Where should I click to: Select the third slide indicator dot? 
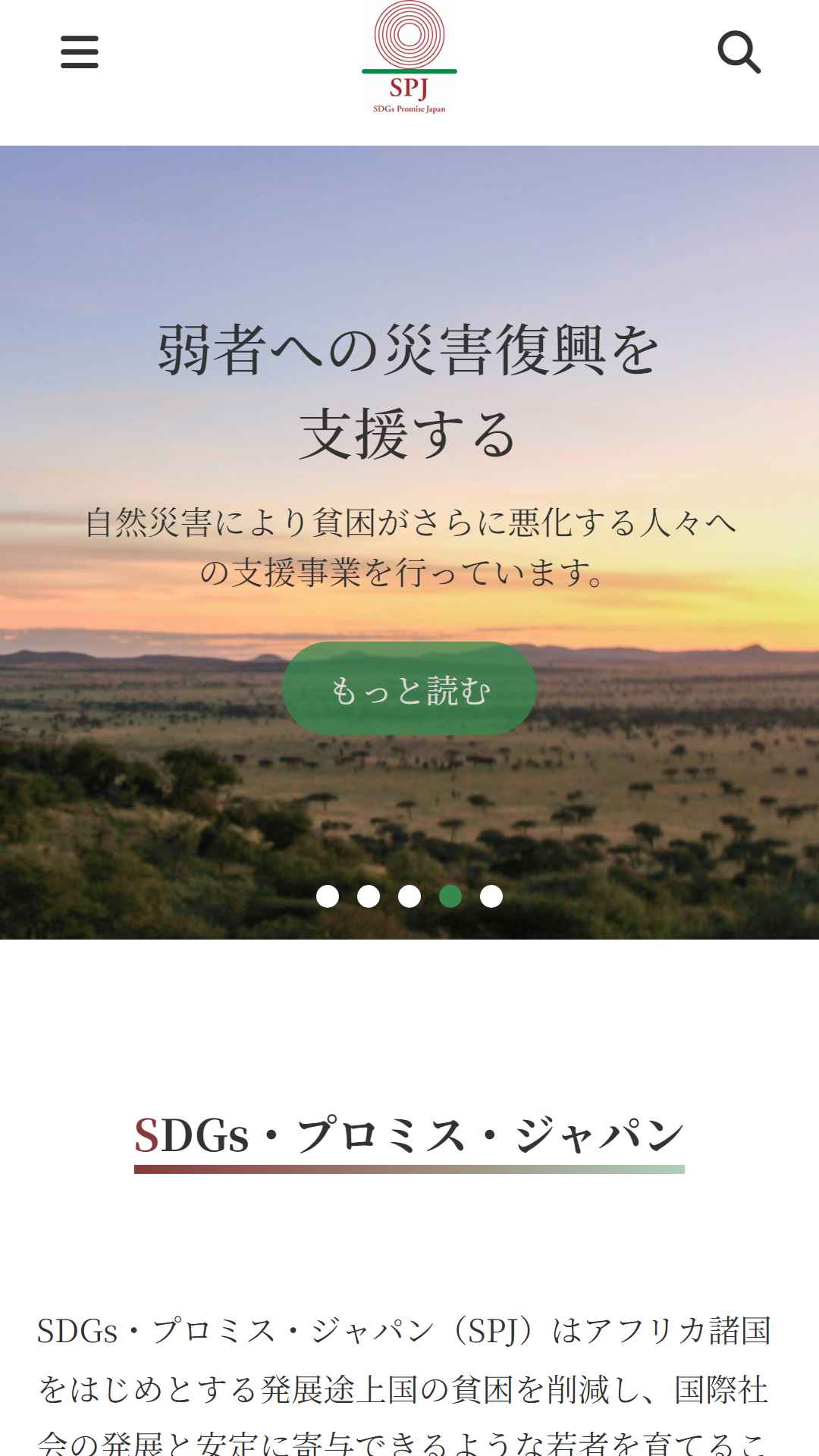tap(409, 896)
